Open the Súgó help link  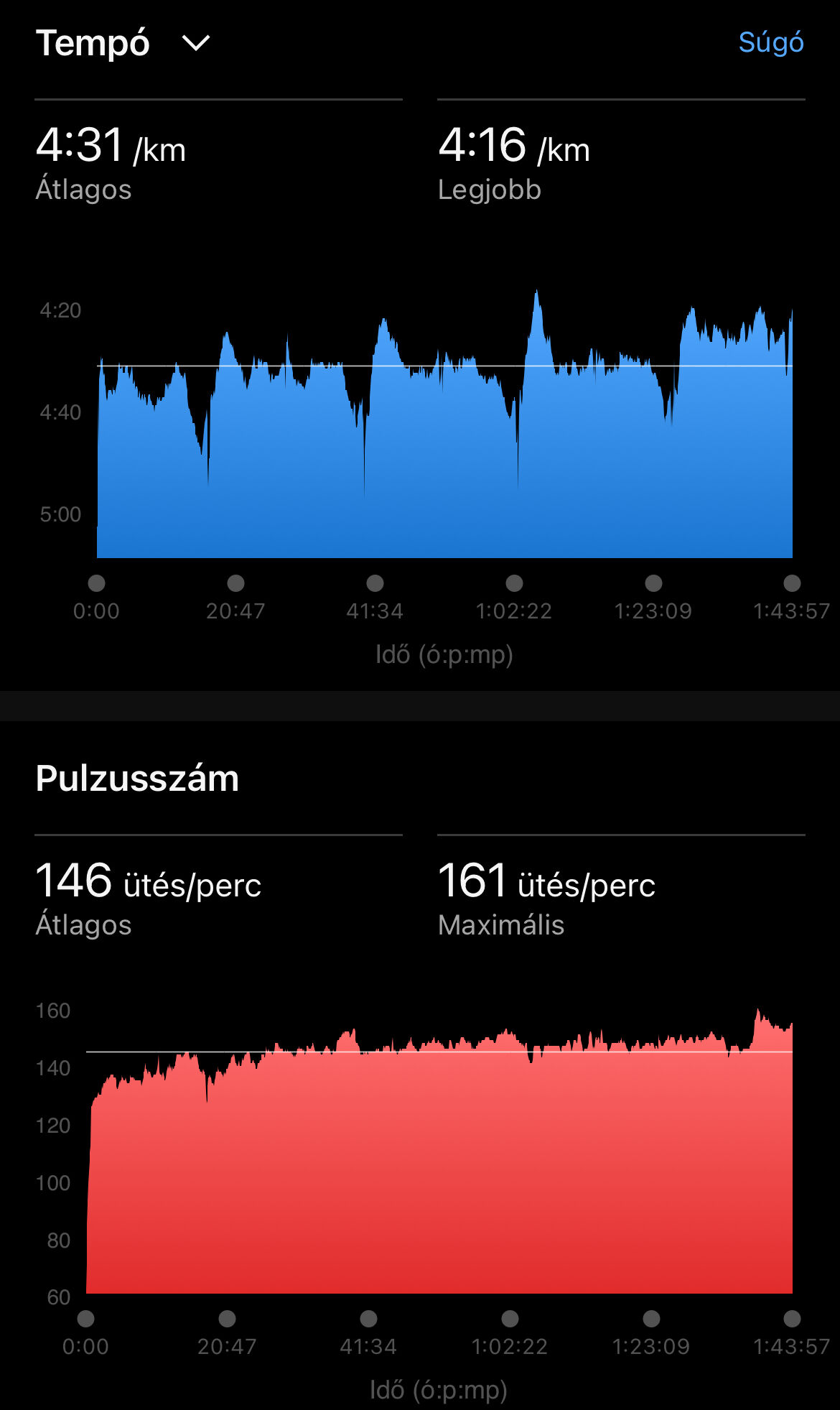(770, 42)
